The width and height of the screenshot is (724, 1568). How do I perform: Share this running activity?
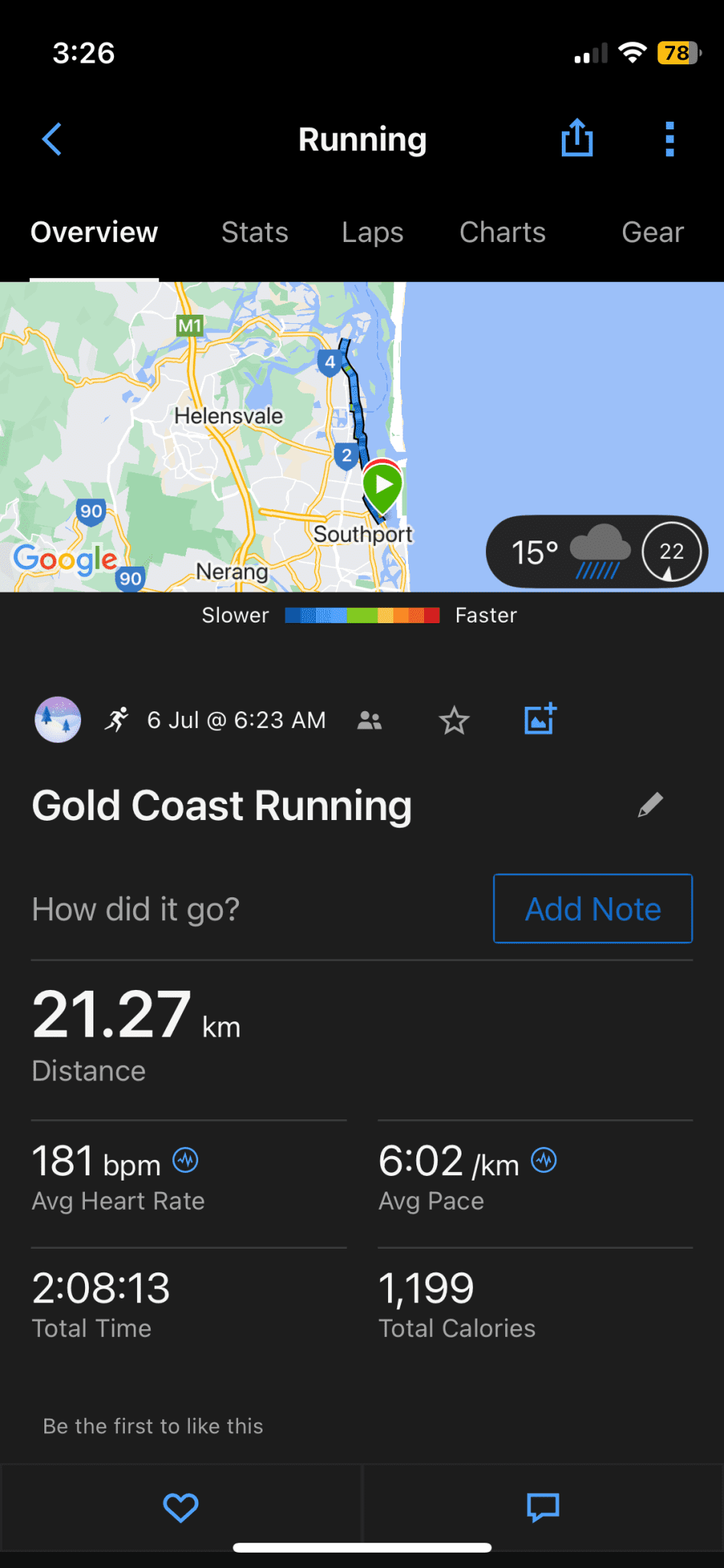tap(577, 138)
